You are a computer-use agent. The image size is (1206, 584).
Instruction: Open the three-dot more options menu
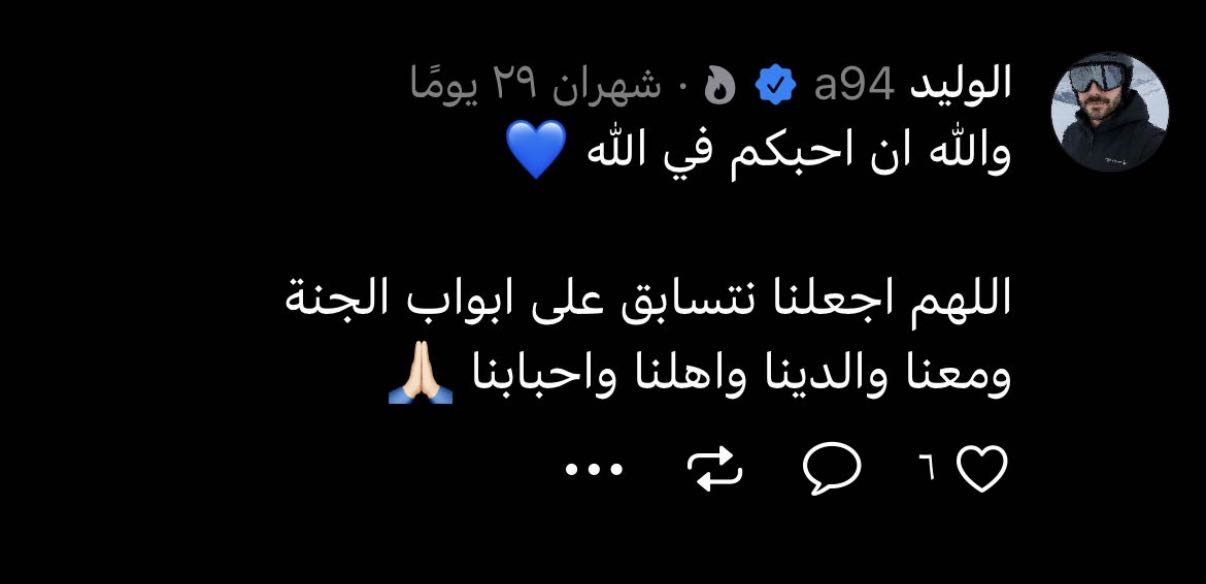point(594,468)
